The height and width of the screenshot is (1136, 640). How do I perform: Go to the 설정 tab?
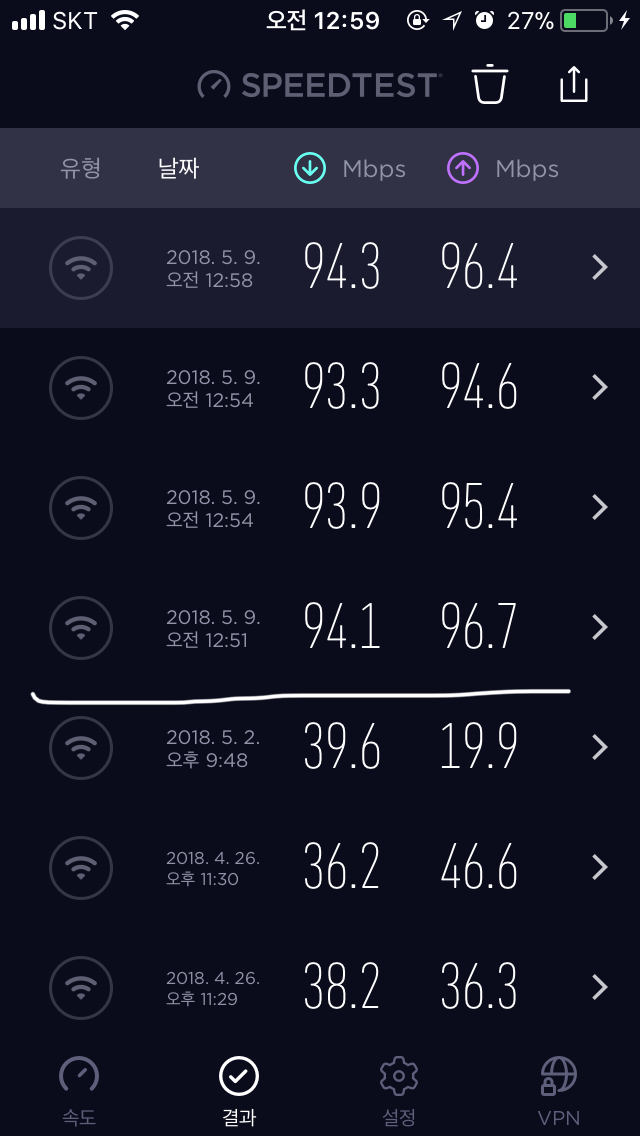398,1090
